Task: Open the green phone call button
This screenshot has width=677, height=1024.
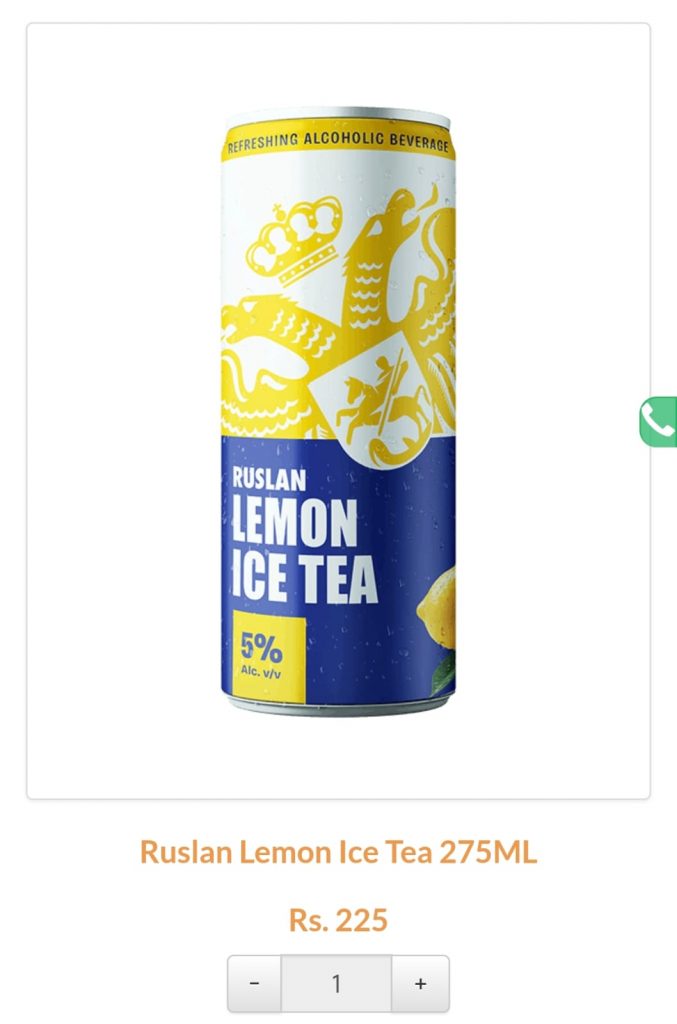Action: click(x=659, y=422)
